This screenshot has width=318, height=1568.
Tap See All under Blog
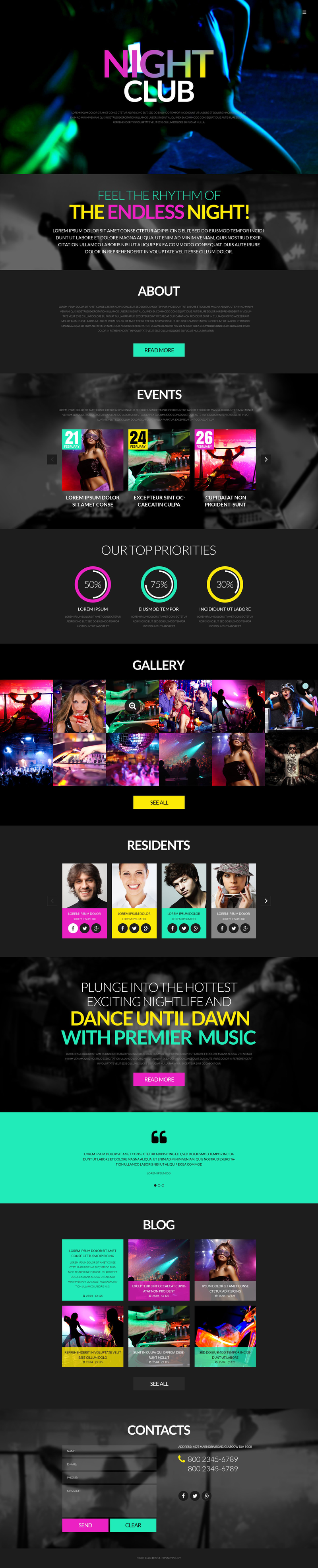tap(159, 1384)
